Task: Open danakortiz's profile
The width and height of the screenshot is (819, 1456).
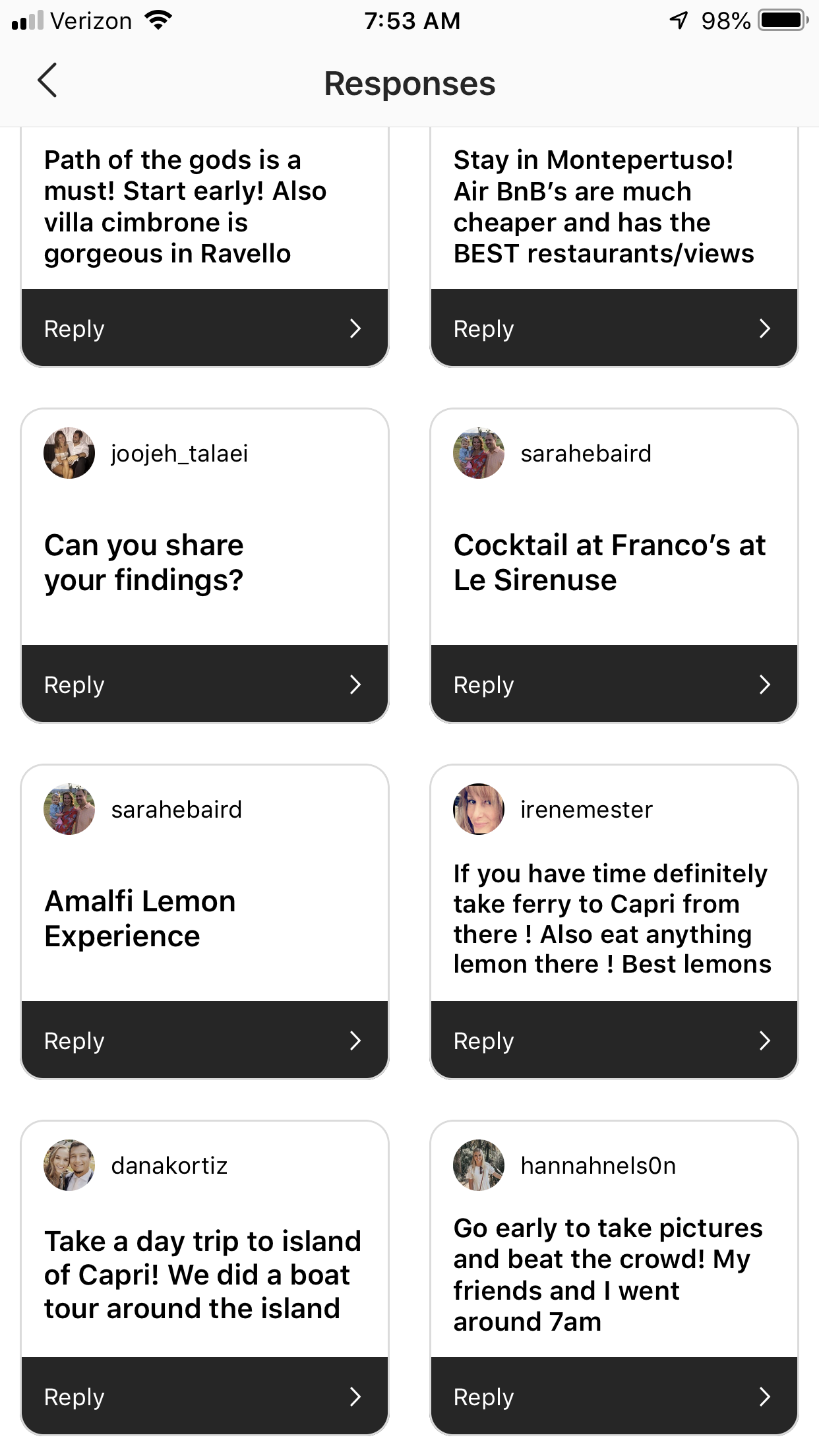Action: (169, 1166)
